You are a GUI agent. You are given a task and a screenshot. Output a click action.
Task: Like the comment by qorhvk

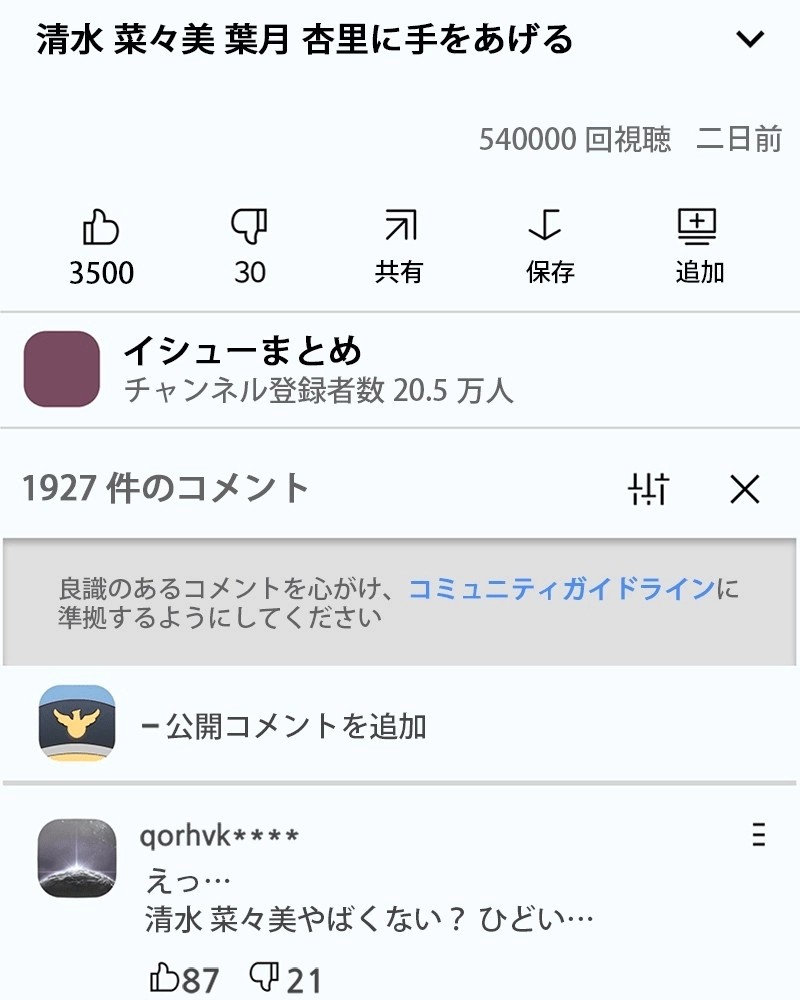[x=164, y=978]
